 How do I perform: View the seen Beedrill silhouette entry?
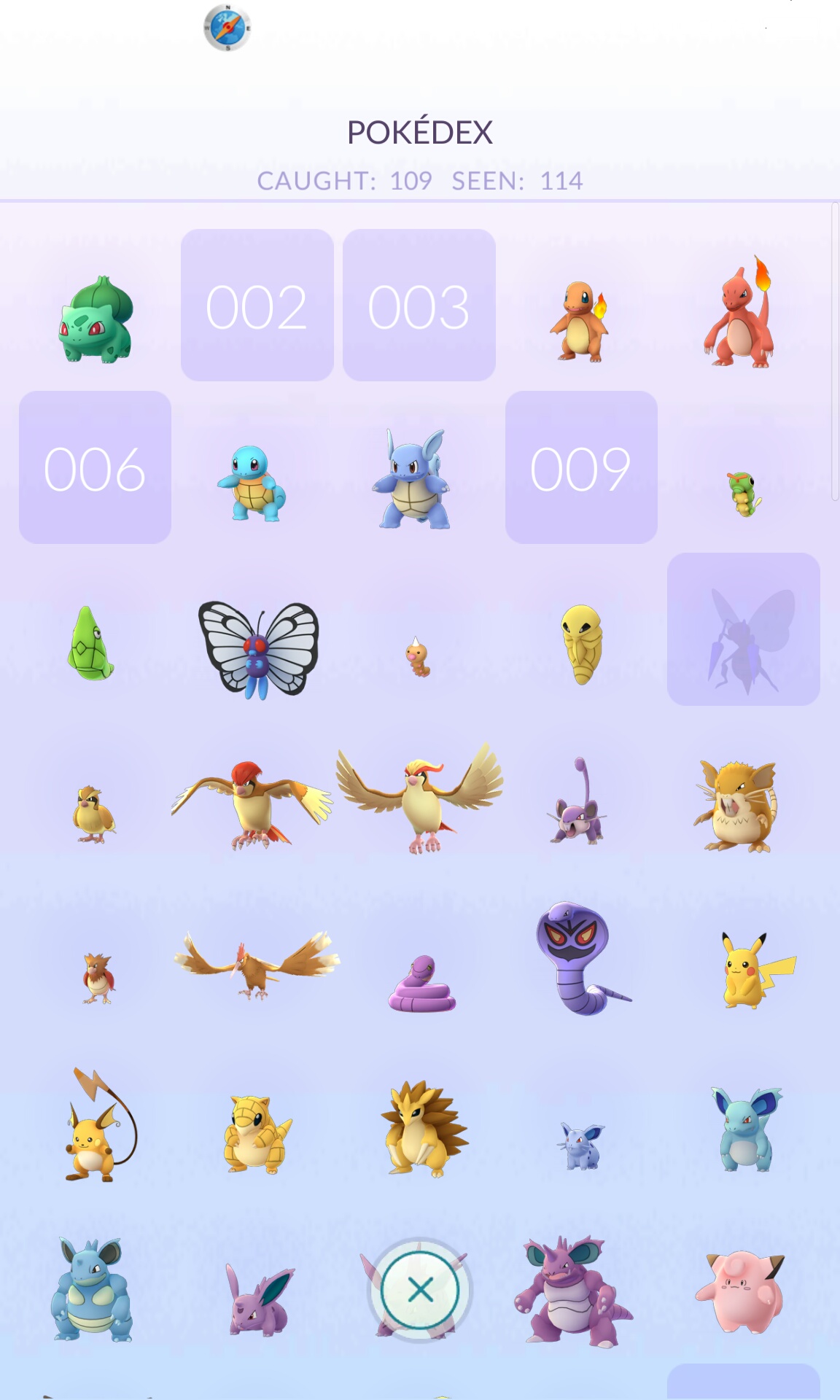tap(744, 629)
